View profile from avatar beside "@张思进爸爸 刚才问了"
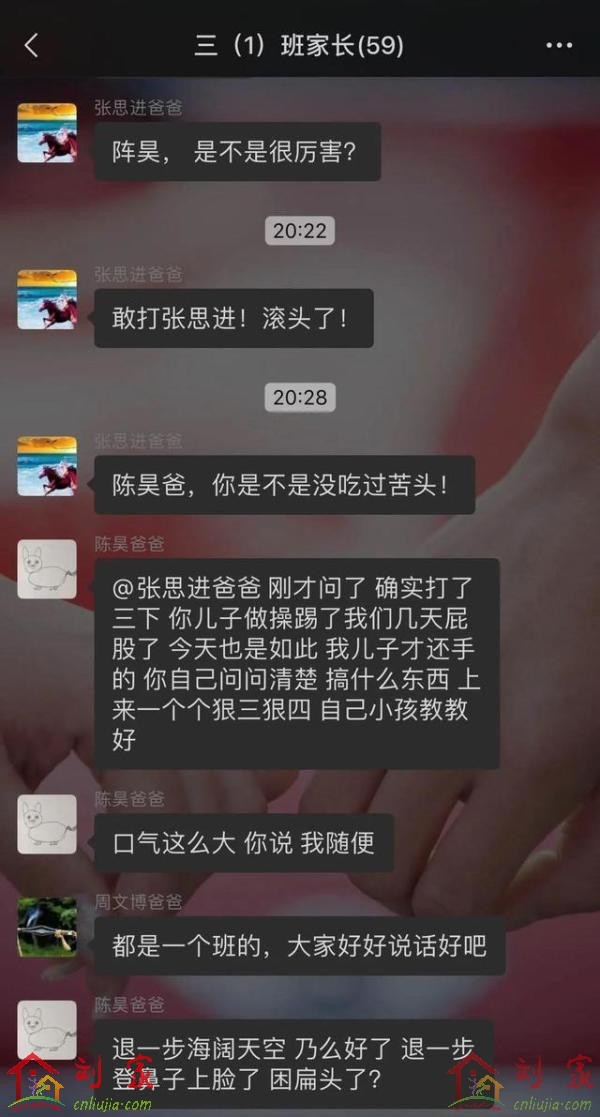Viewport: 600px width, 1117px height. click(x=47, y=570)
